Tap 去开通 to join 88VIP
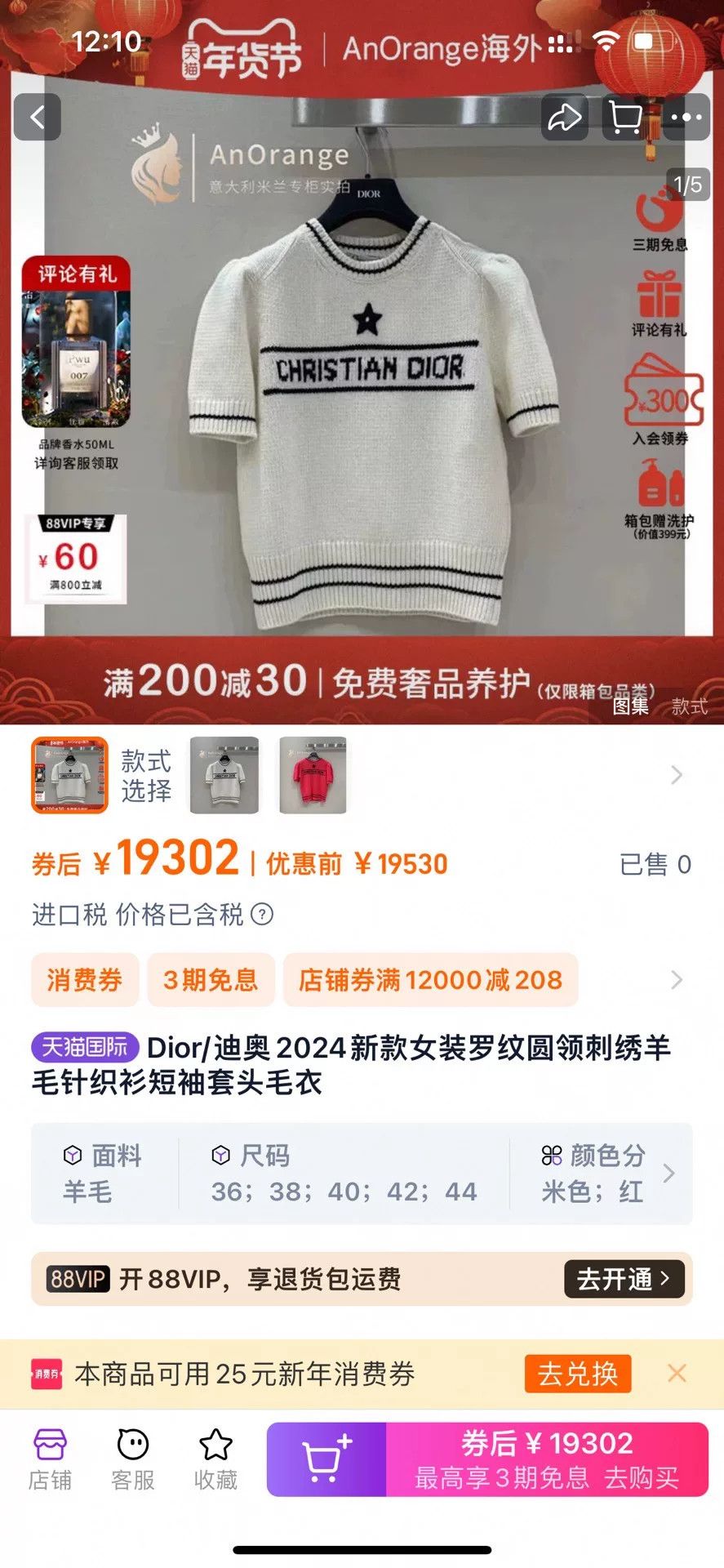724x1568 pixels. click(x=624, y=1279)
